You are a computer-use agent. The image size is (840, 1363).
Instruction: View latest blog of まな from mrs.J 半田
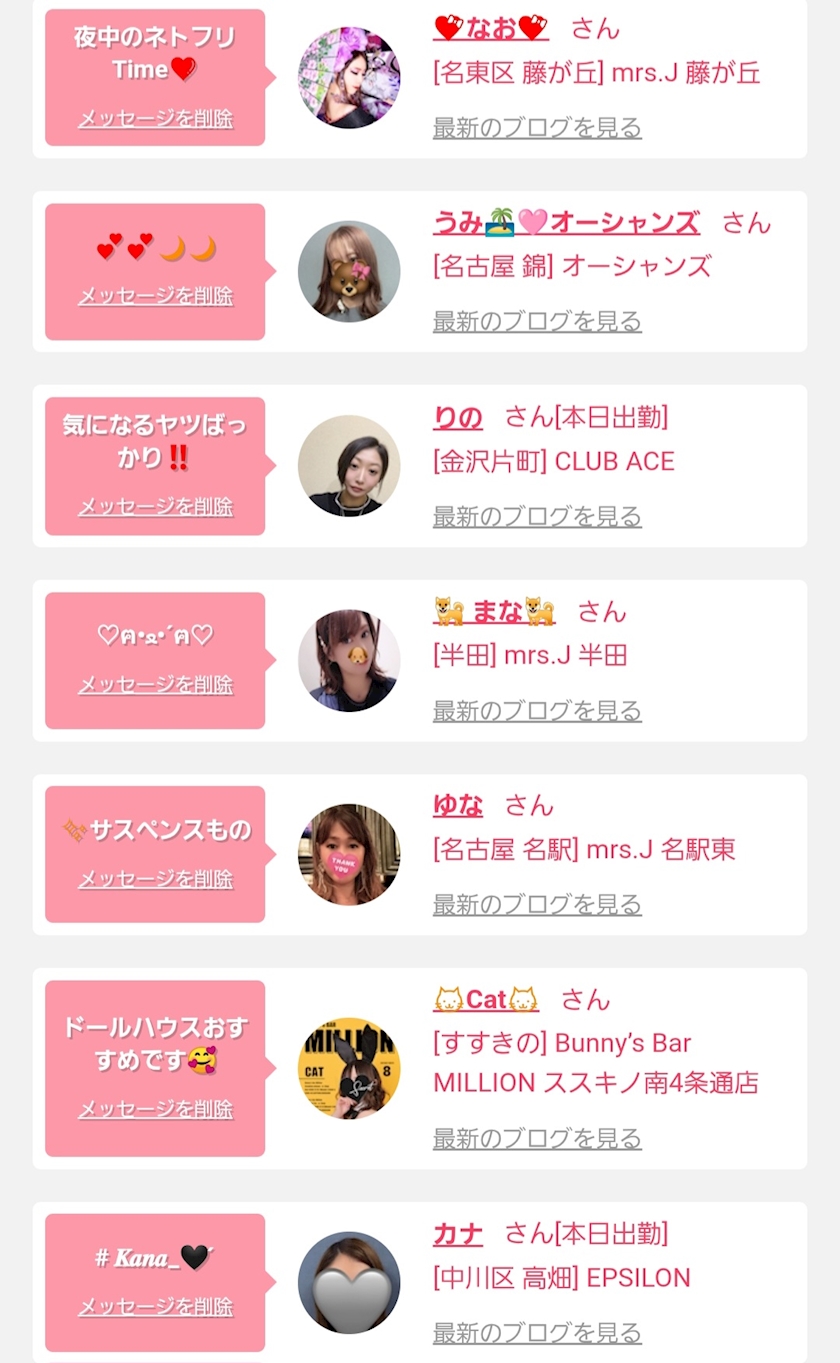point(537,711)
